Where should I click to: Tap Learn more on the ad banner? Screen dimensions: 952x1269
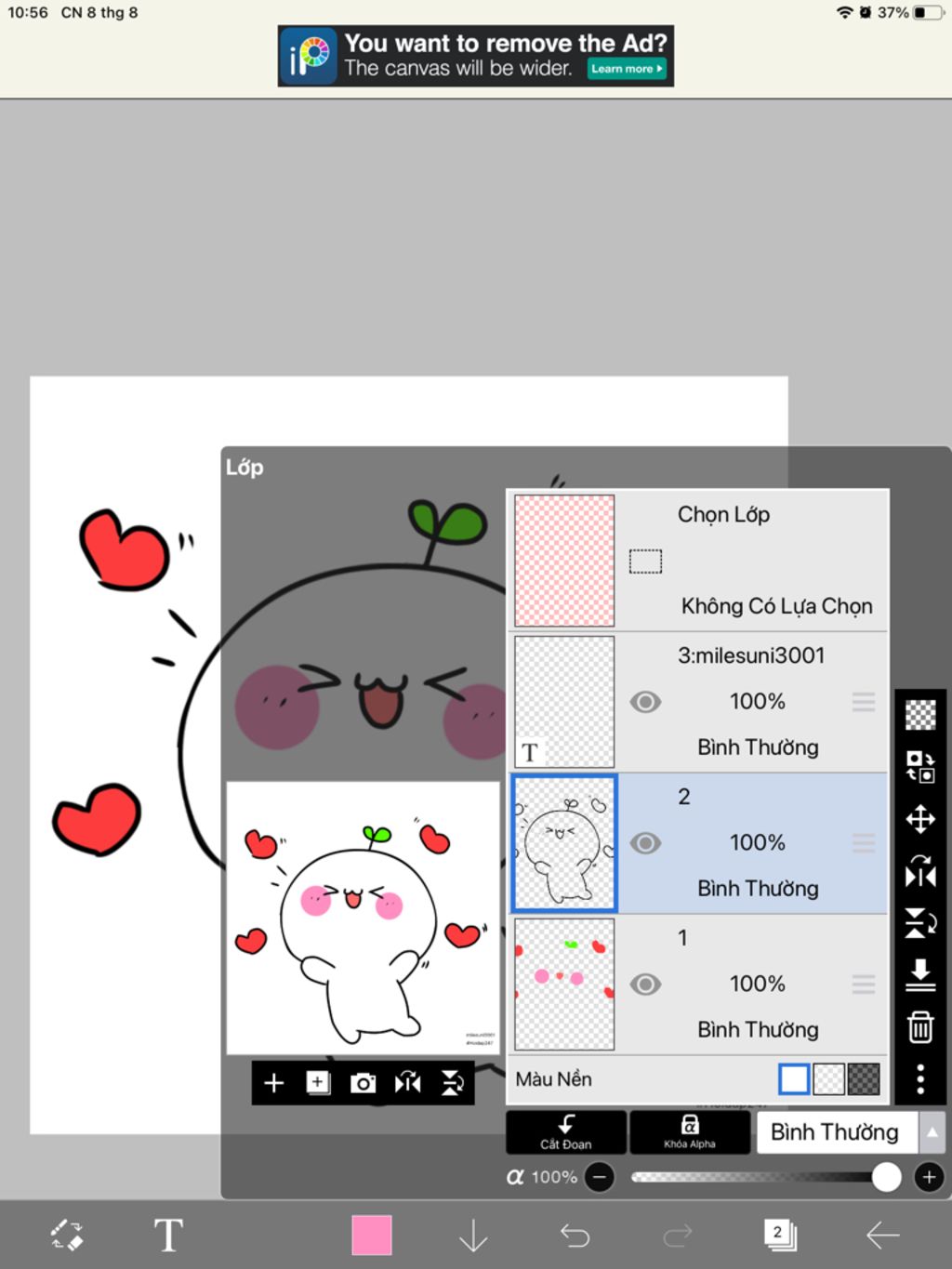(627, 69)
